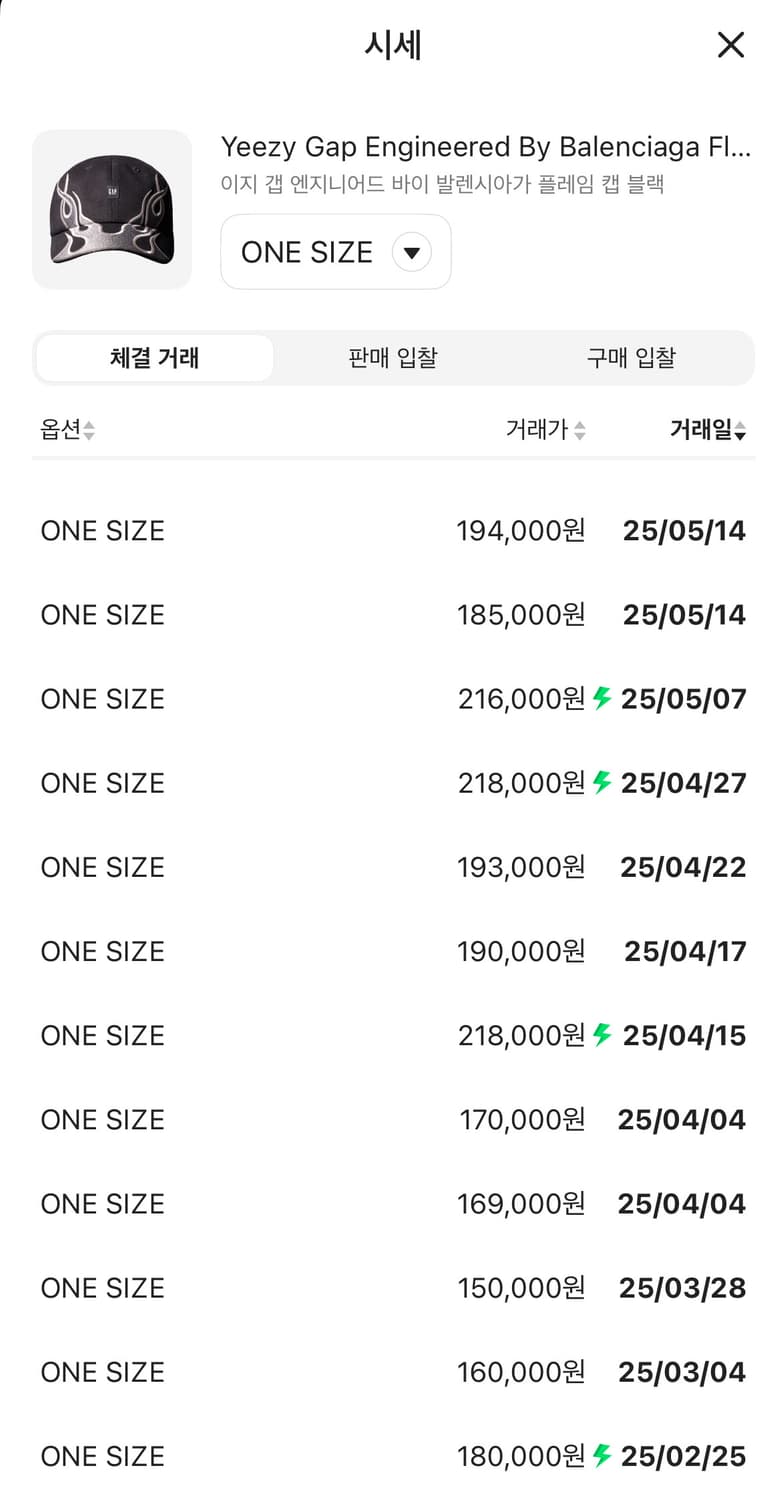Click lightning icon beside 218,000원 on 25/04/27
The image size is (775, 1500).
point(601,783)
